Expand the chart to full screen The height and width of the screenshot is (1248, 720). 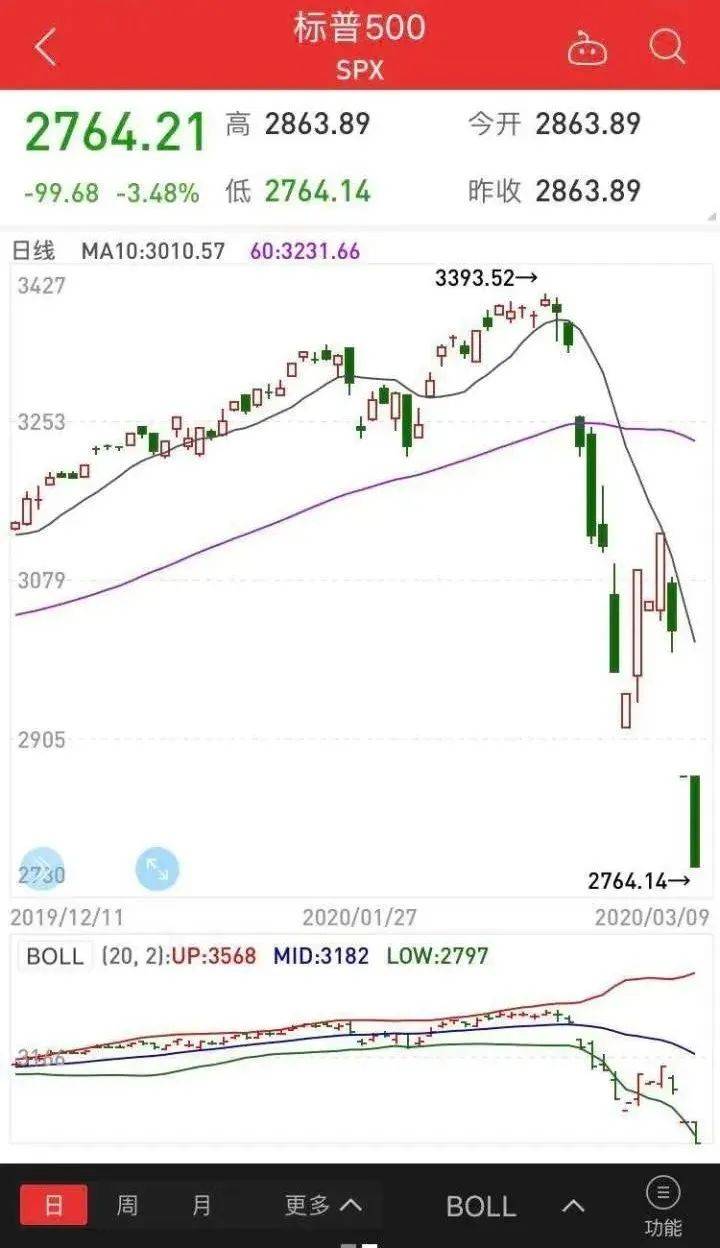(157, 868)
